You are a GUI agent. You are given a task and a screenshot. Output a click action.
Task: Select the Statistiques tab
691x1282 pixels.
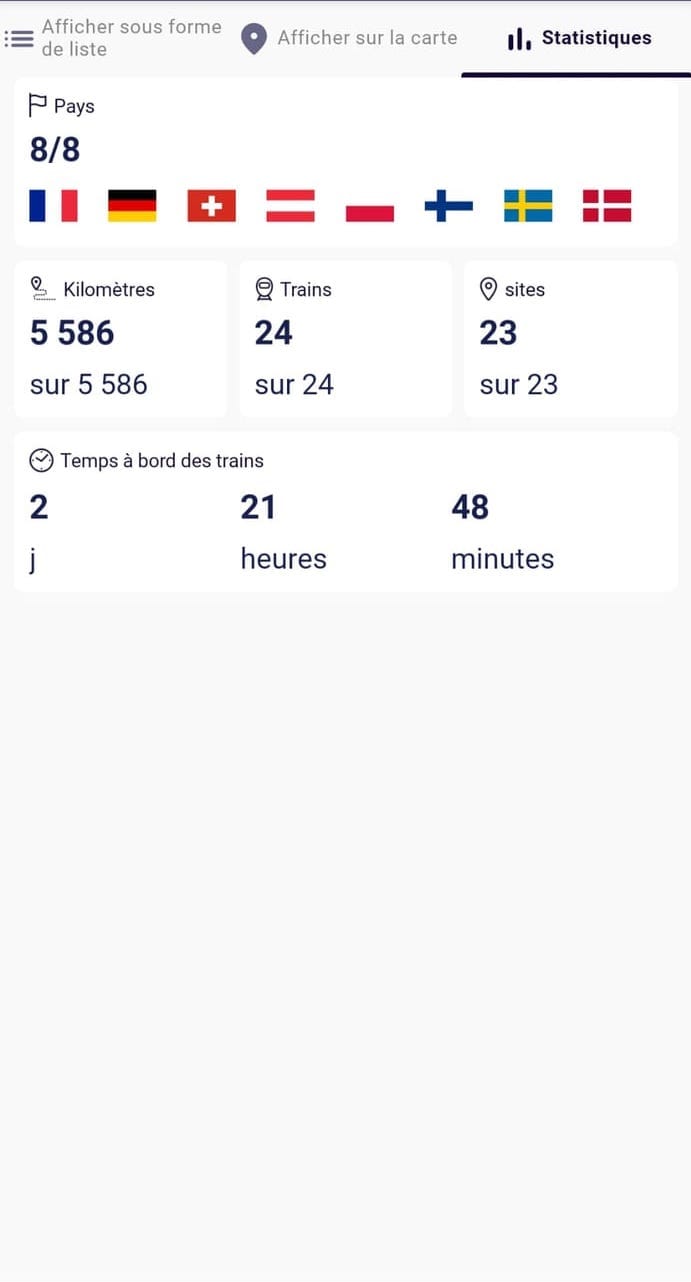[x=578, y=38]
